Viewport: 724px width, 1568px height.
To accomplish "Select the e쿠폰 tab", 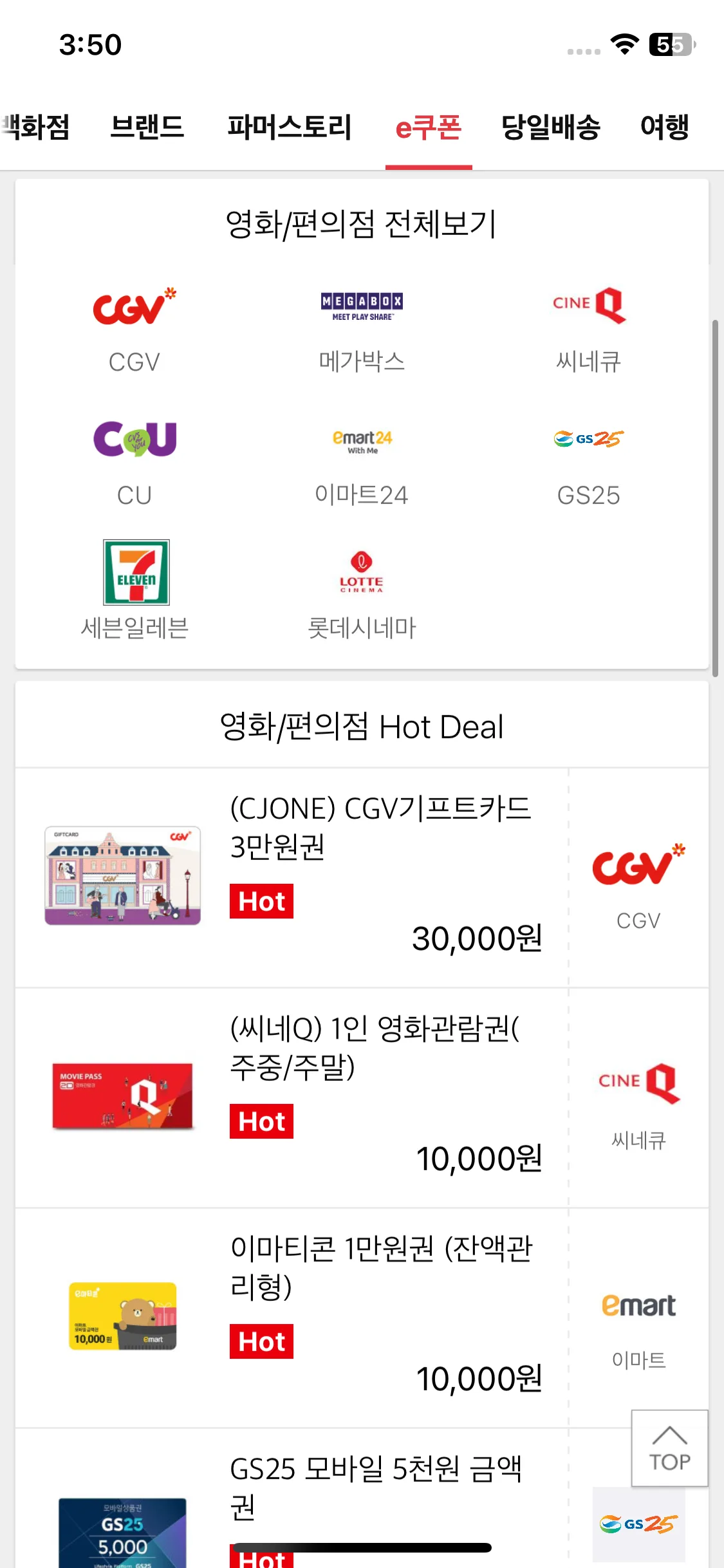I will pyautogui.click(x=429, y=127).
